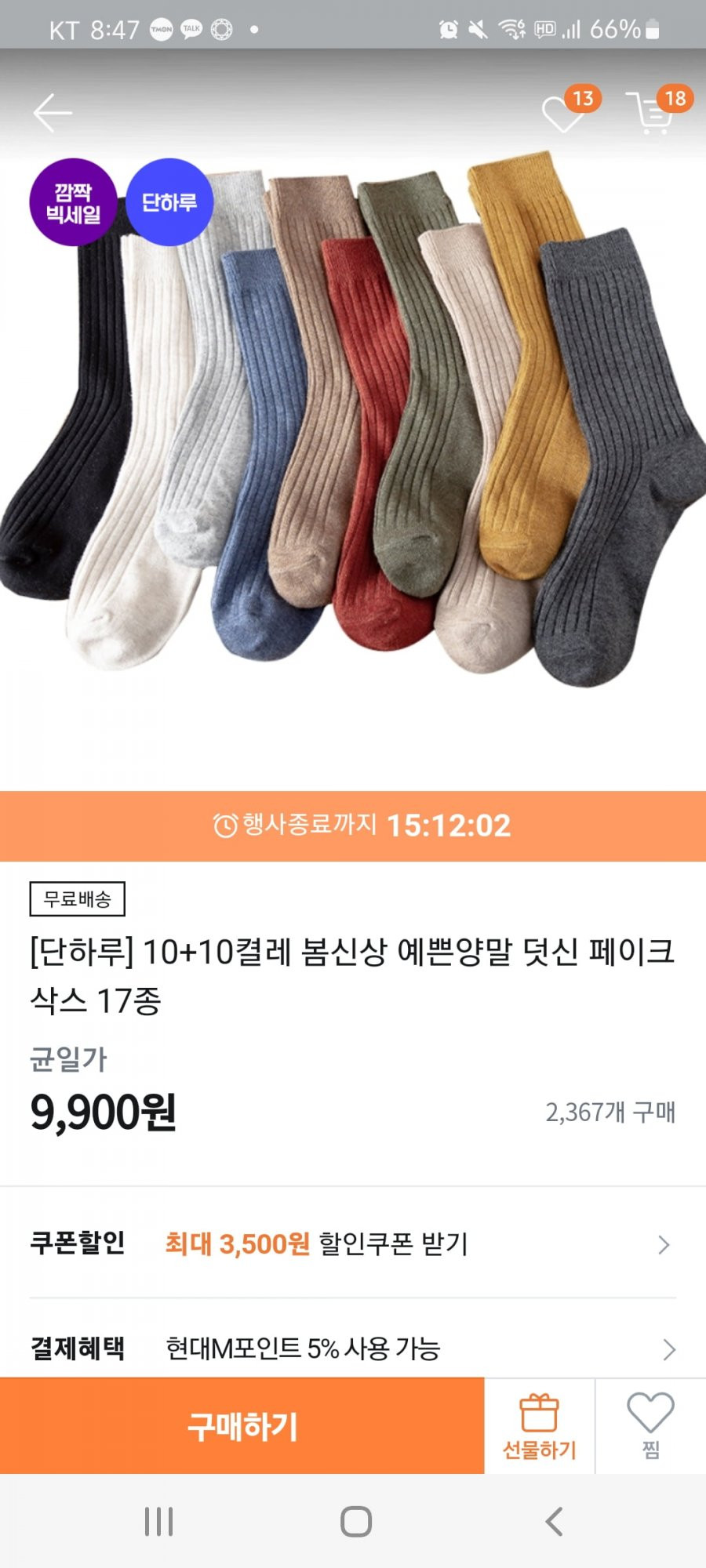The width and height of the screenshot is (706, 1568).
Task: Send as gift with 선물하기
Action: click(x=539, y=1426)
